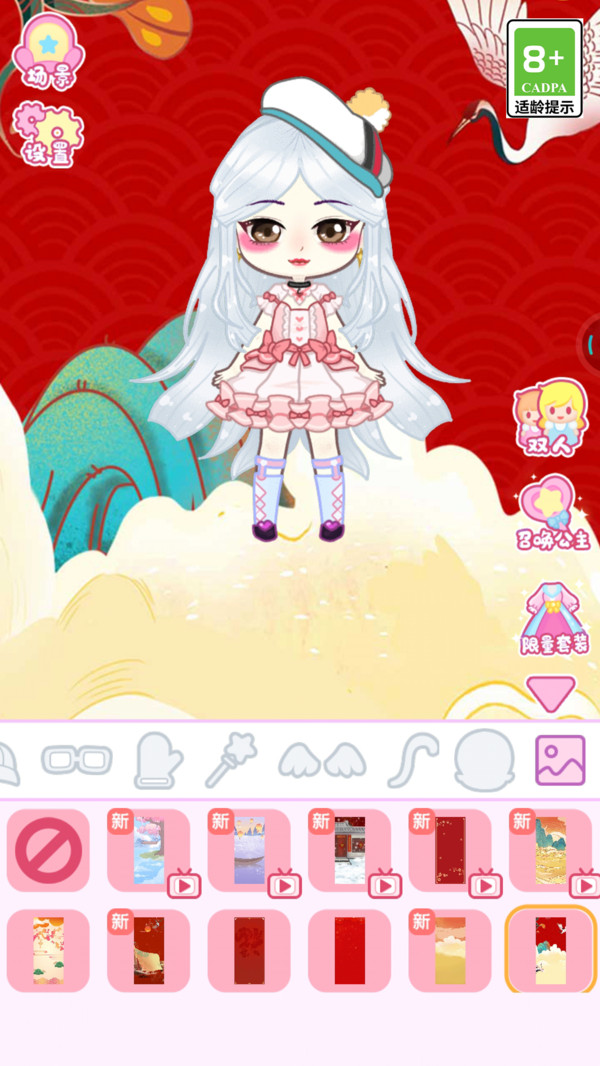Open 设置 settings
600x1066 pixels.
pos(48,133)
